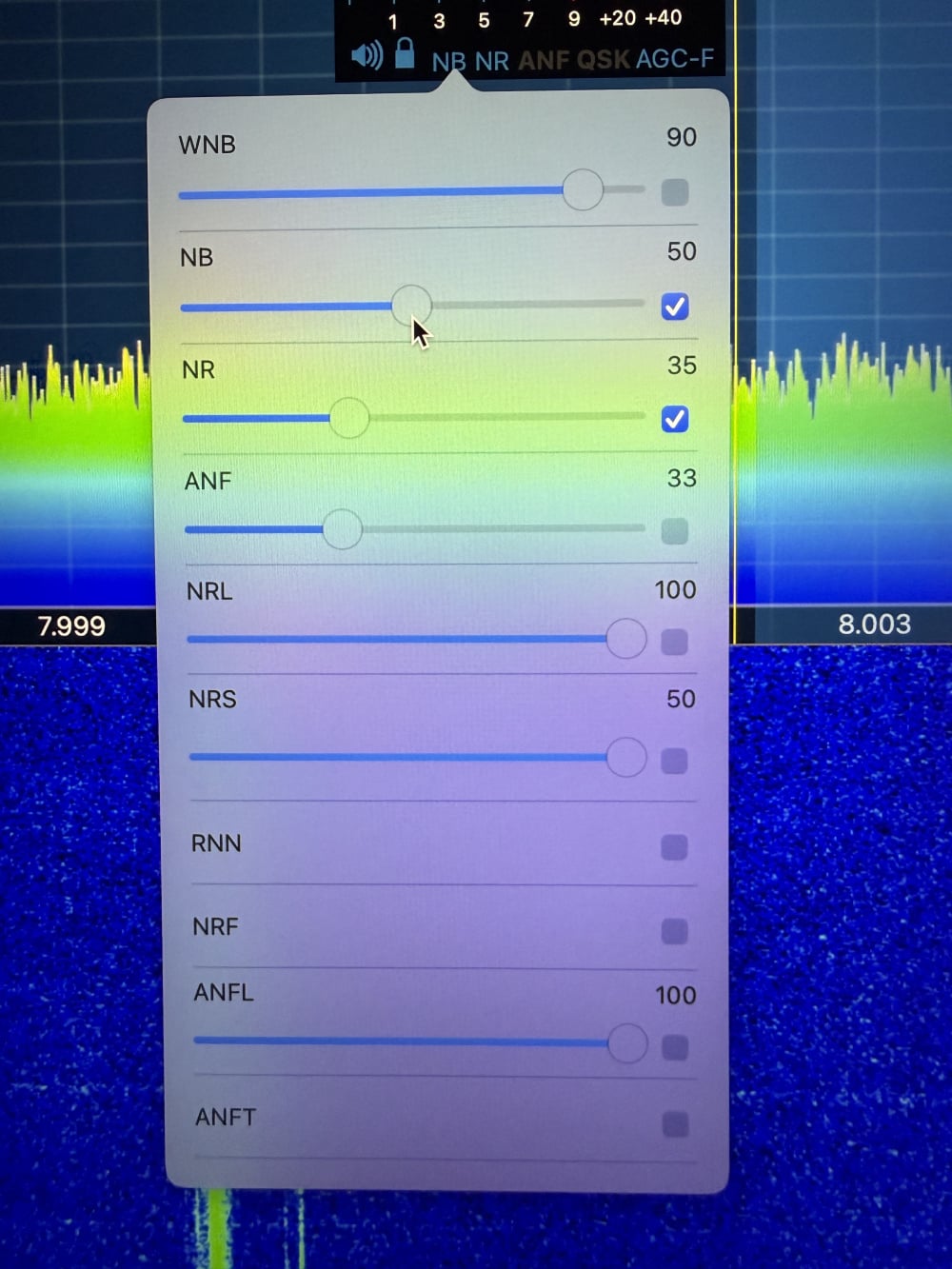
Task: Change the ANF slider value
Action: point(342,529)
